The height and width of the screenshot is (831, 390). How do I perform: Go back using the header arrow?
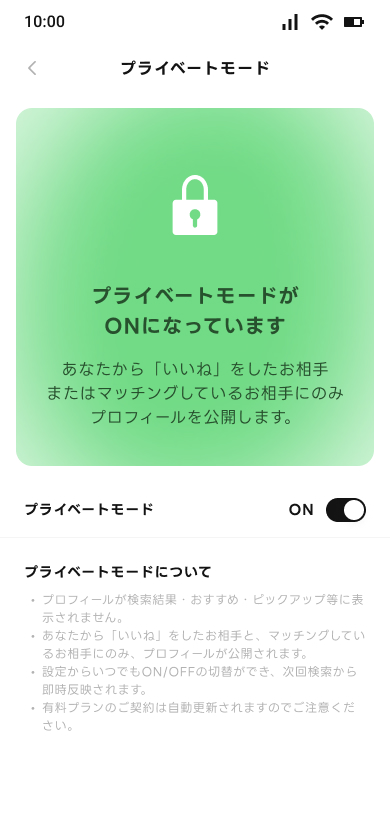pyautogui.click(x=32, y=68)
